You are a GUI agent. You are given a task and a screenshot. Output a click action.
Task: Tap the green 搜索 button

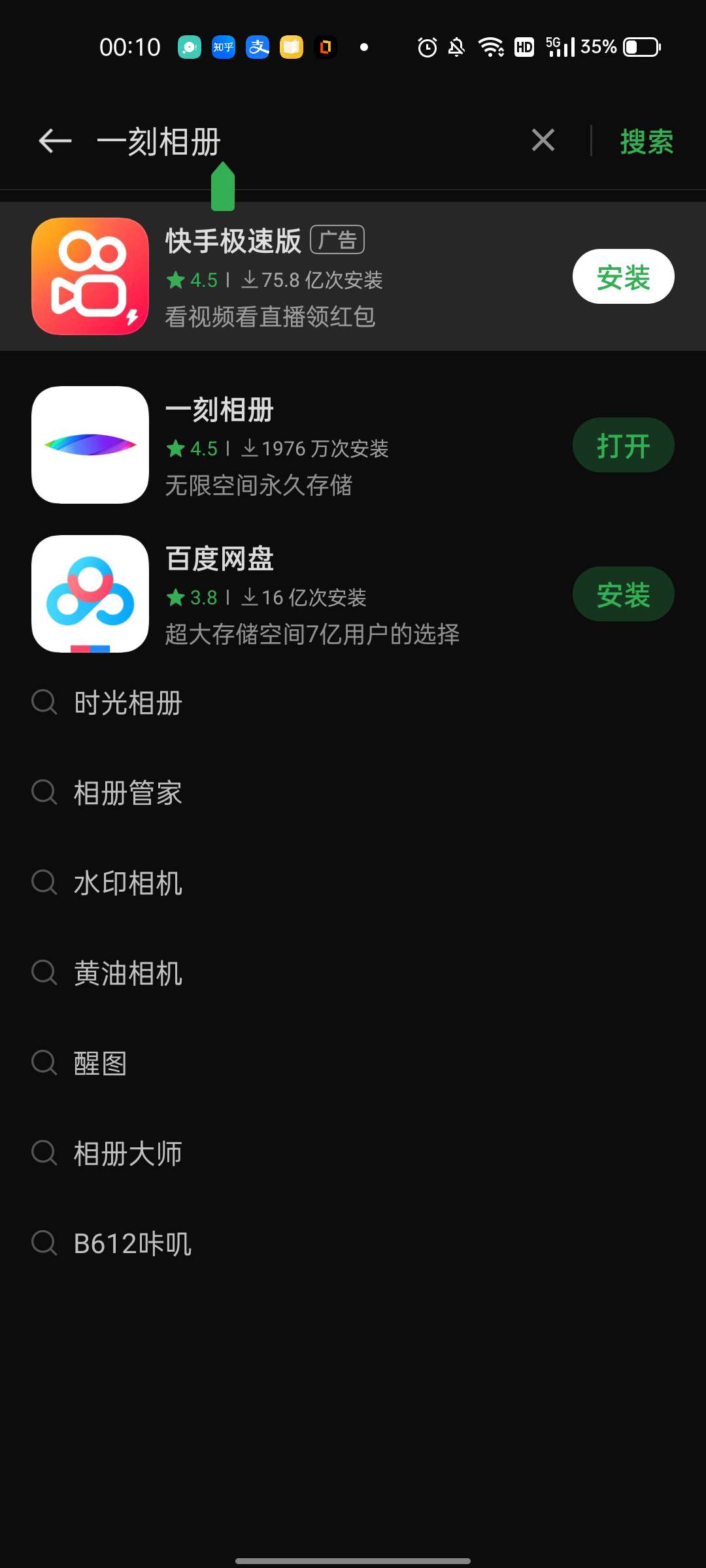647,141
